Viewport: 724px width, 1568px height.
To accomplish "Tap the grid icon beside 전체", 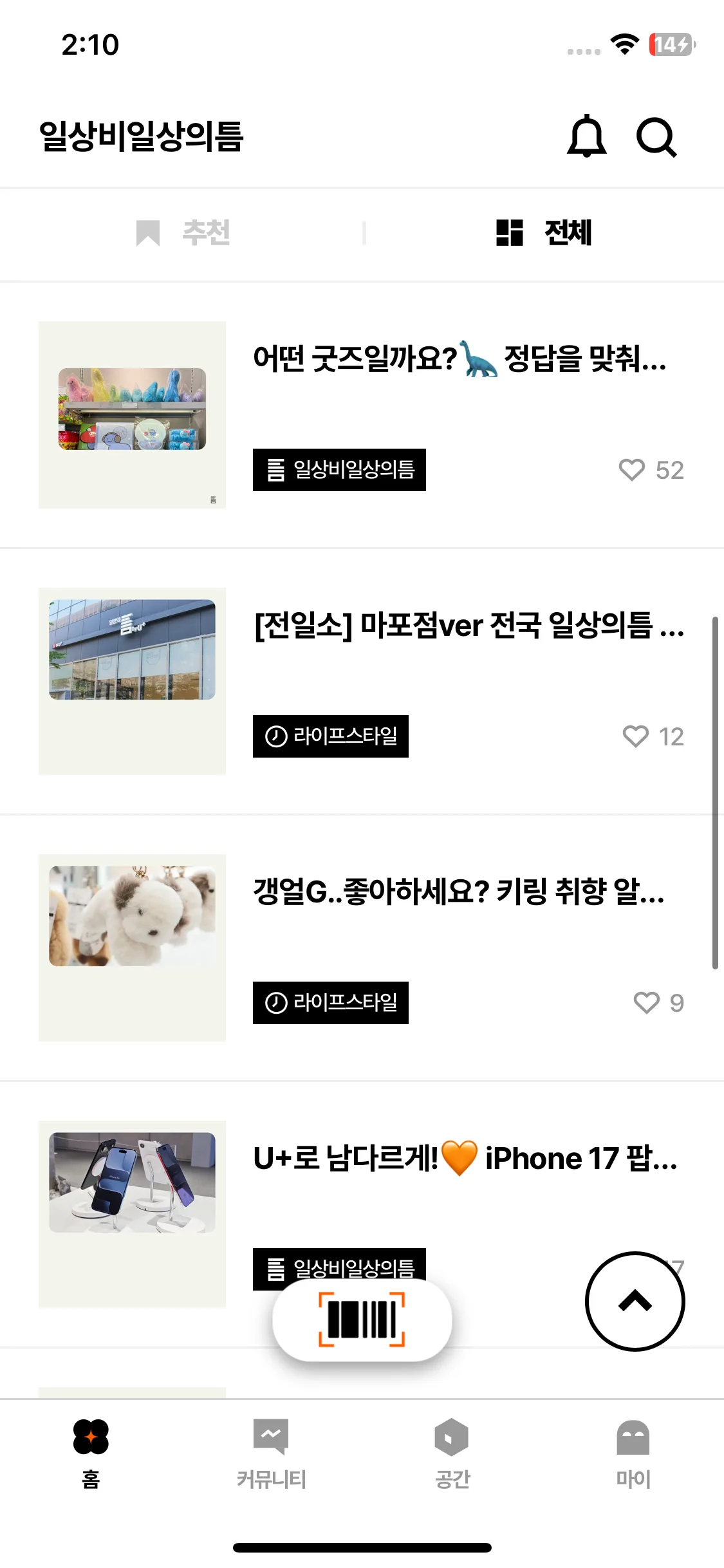I will pos(508,235).
